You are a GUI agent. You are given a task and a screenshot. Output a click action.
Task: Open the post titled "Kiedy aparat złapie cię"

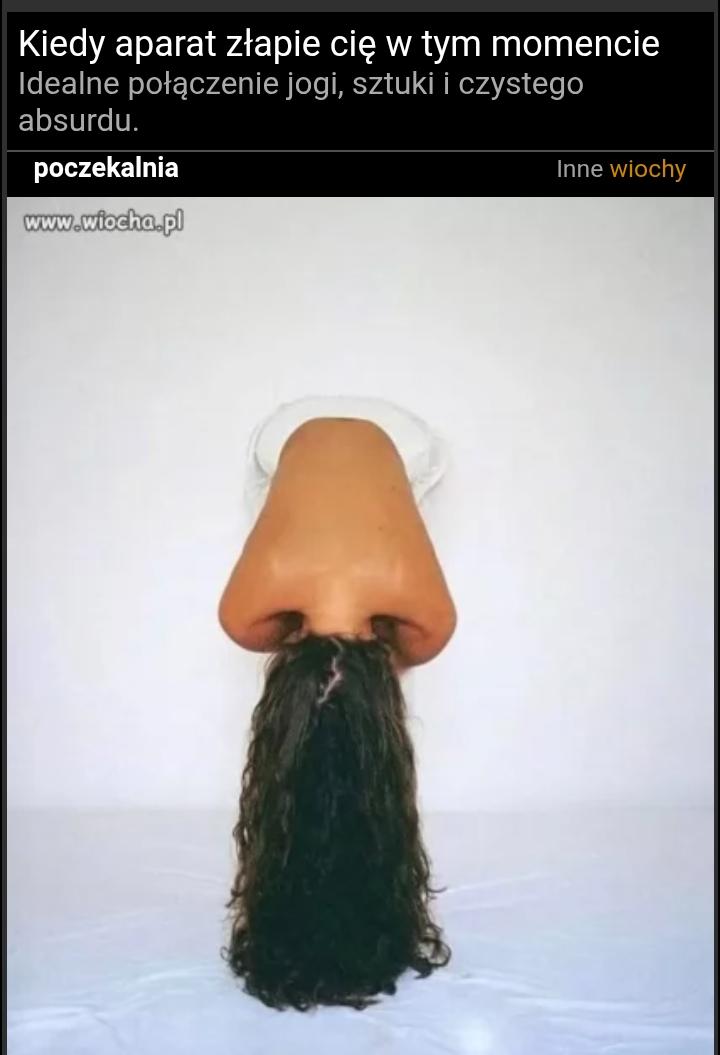coord(339,45)
